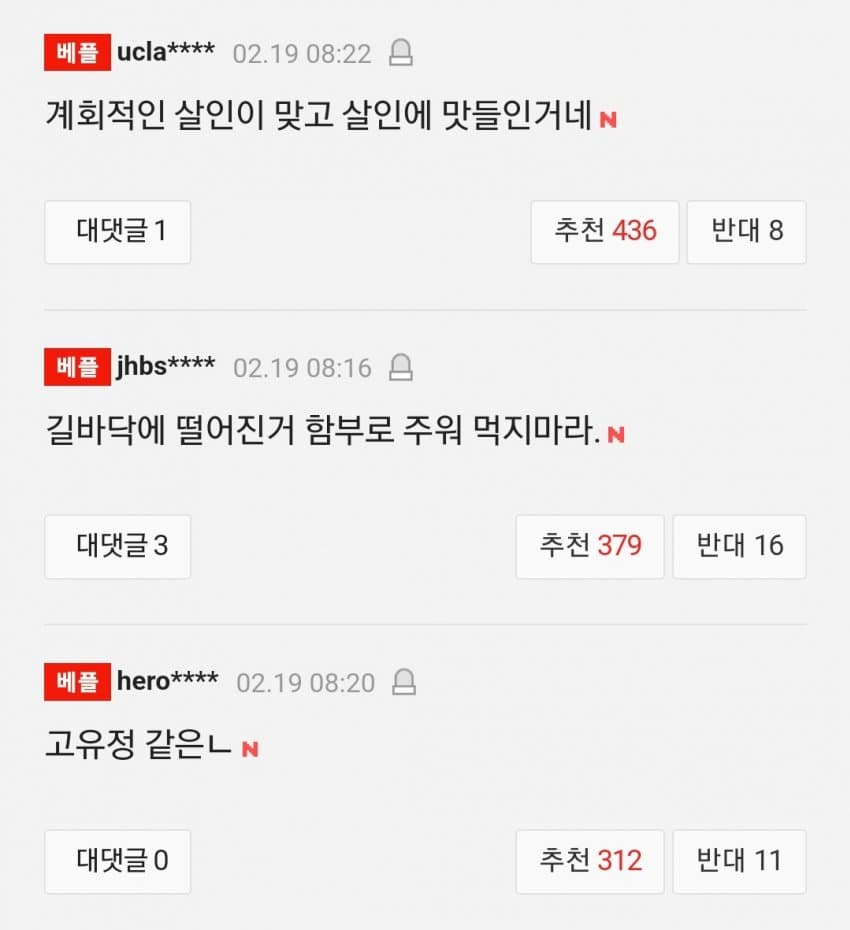Screen dimensions: 850x930
Task: Tap 추천 379 on jhbs**** comment
Action: click(590, 546)
